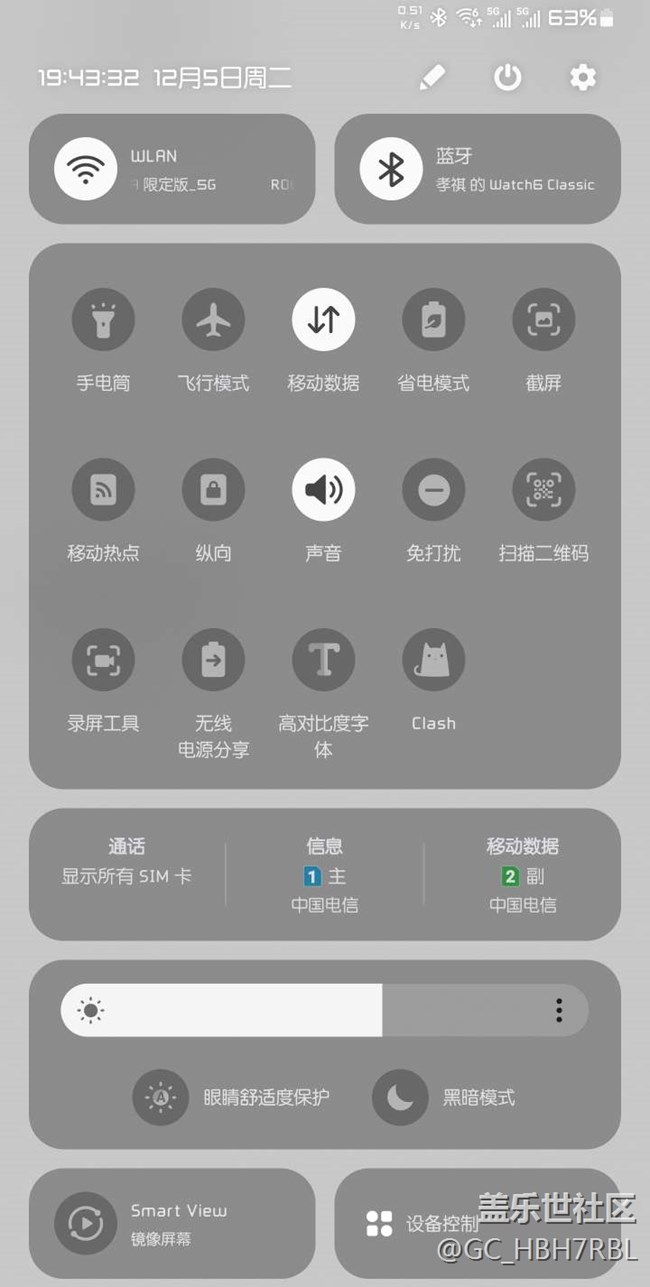
Task: Enable 免打扰 do not disturb
Action: click(433, 490)
